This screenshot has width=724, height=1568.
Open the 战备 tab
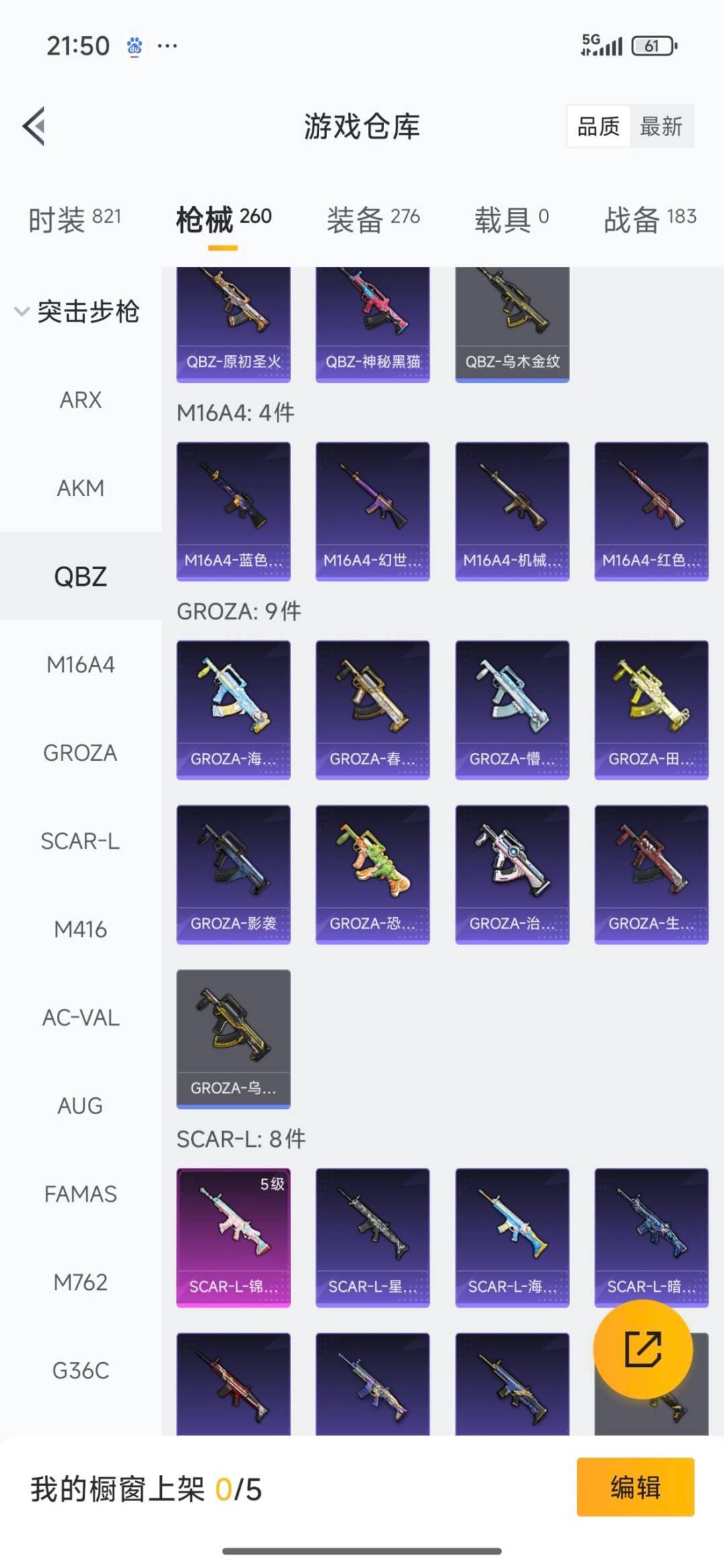tap(650, 219)
